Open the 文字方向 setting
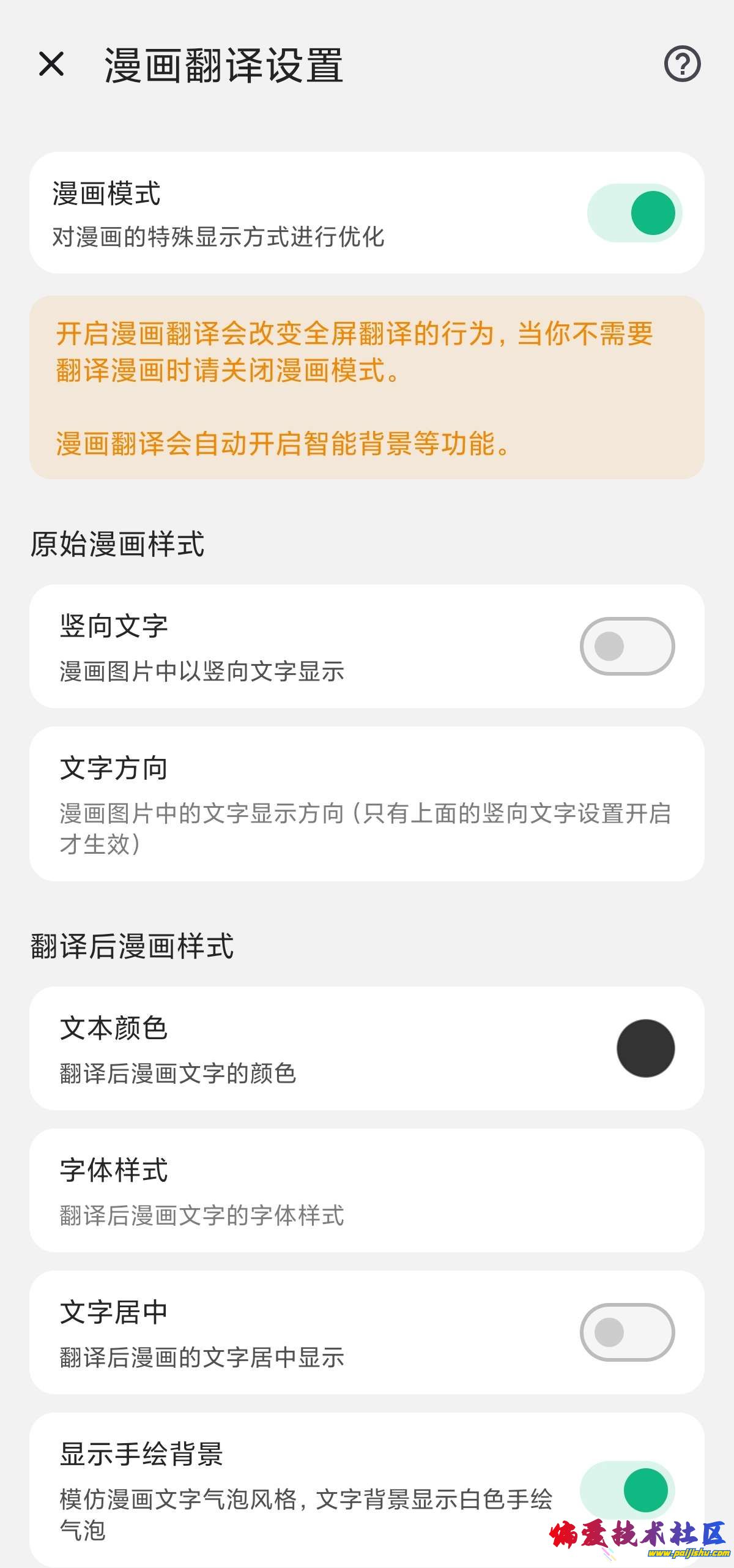The image size is (734, 1568). (x=367, y=804)
